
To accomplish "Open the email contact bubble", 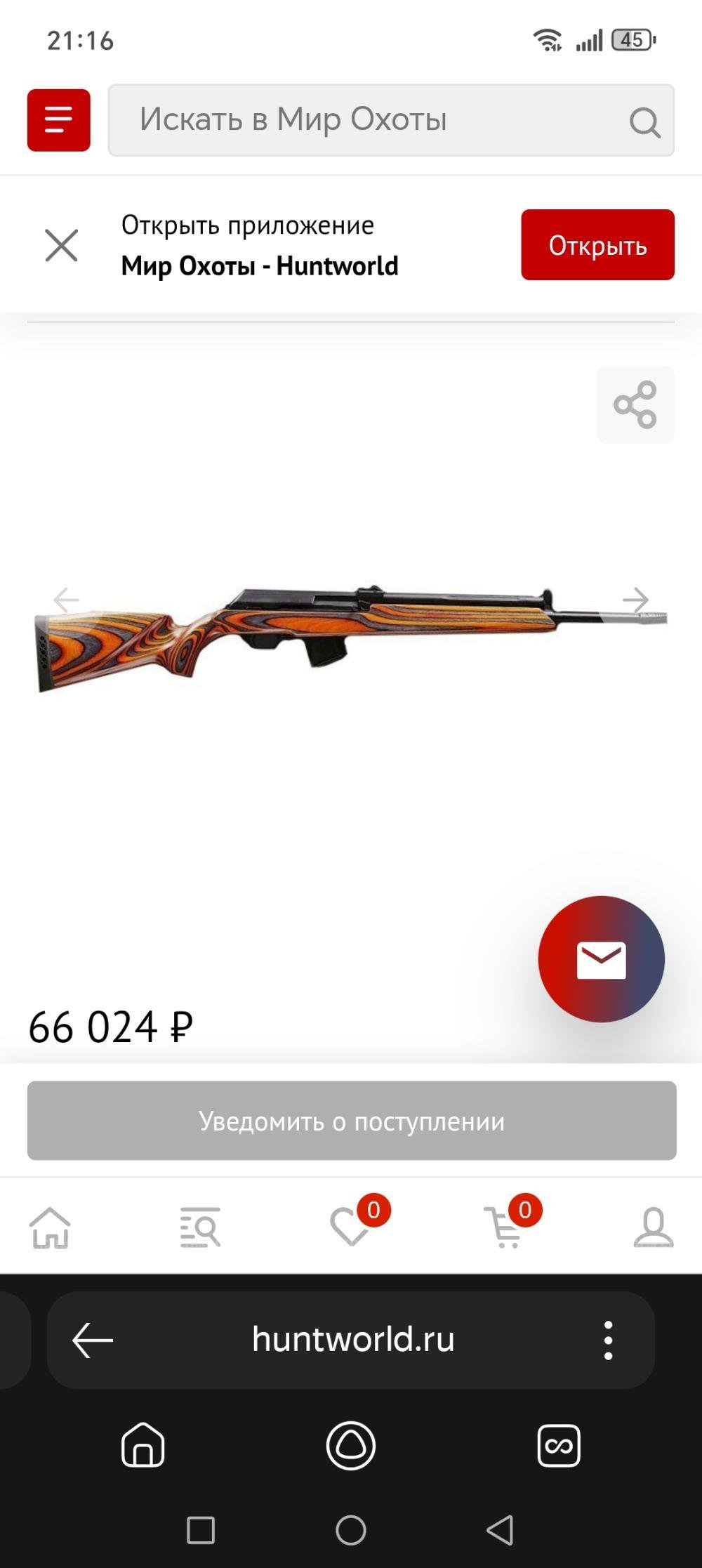I will click(602, 958).
